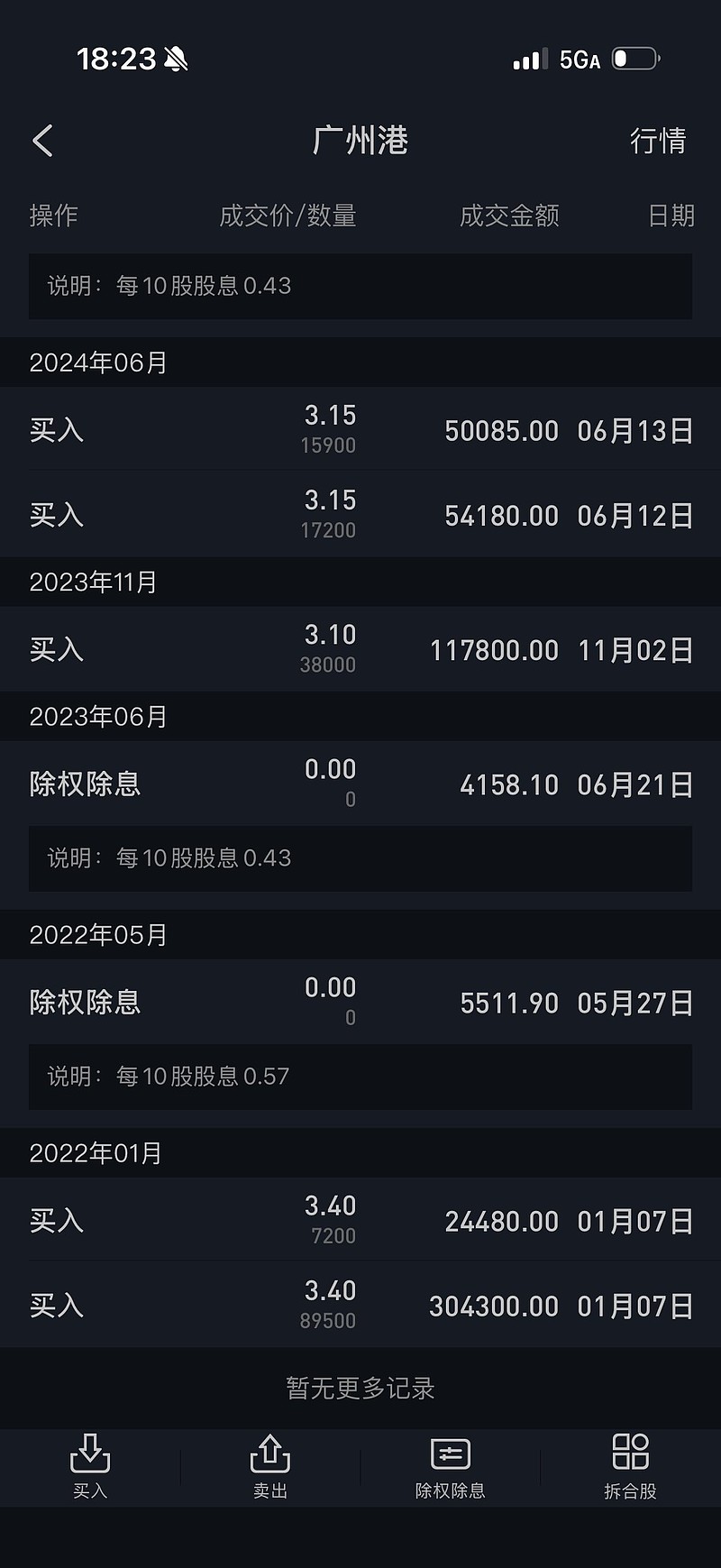The width and height of the screenshot is (721, 1568).
Task: Tap the 买入 button in bottom toolbar
Action: (x=90, y=1466)
